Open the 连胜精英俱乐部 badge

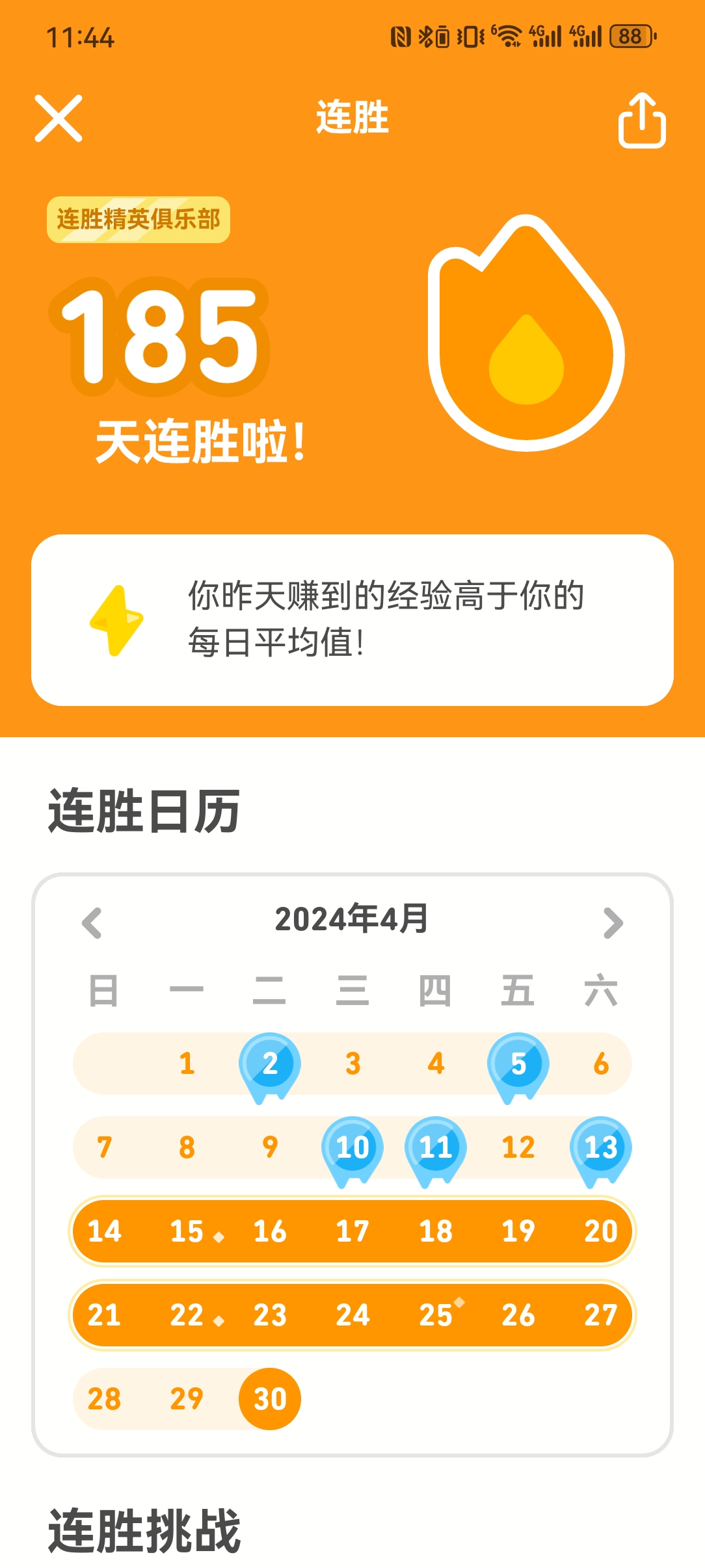[139, 220]
